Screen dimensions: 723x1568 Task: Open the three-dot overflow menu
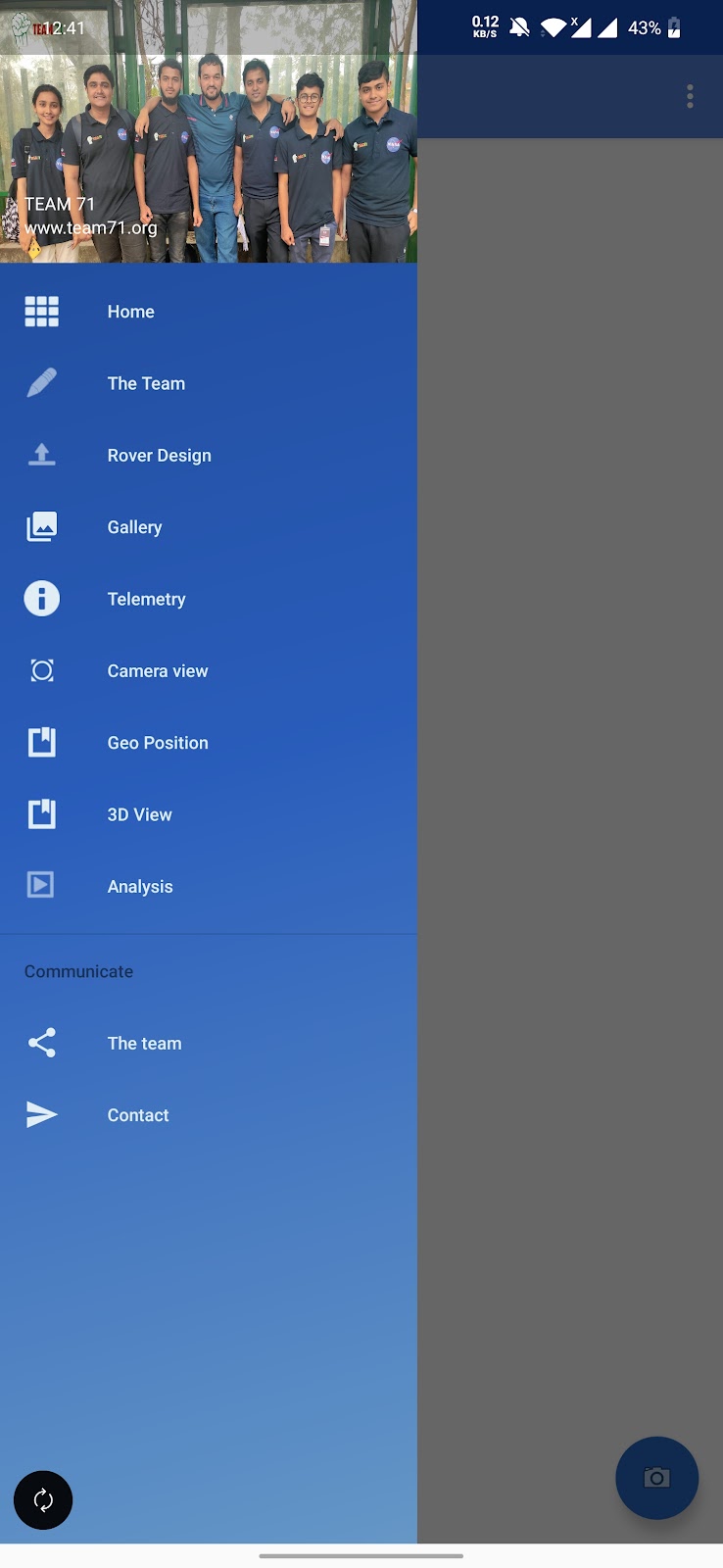click(x=690, y=96)
